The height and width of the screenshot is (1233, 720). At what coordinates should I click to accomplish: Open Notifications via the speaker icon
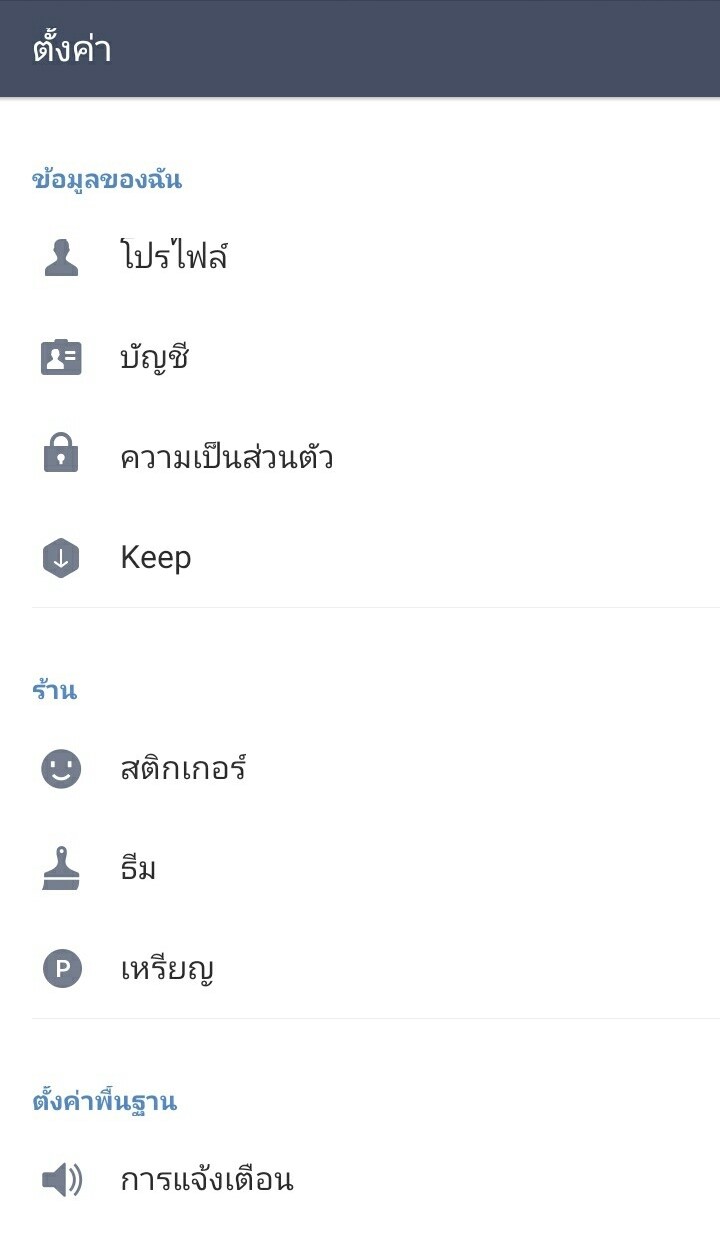tap(60, 1179)
